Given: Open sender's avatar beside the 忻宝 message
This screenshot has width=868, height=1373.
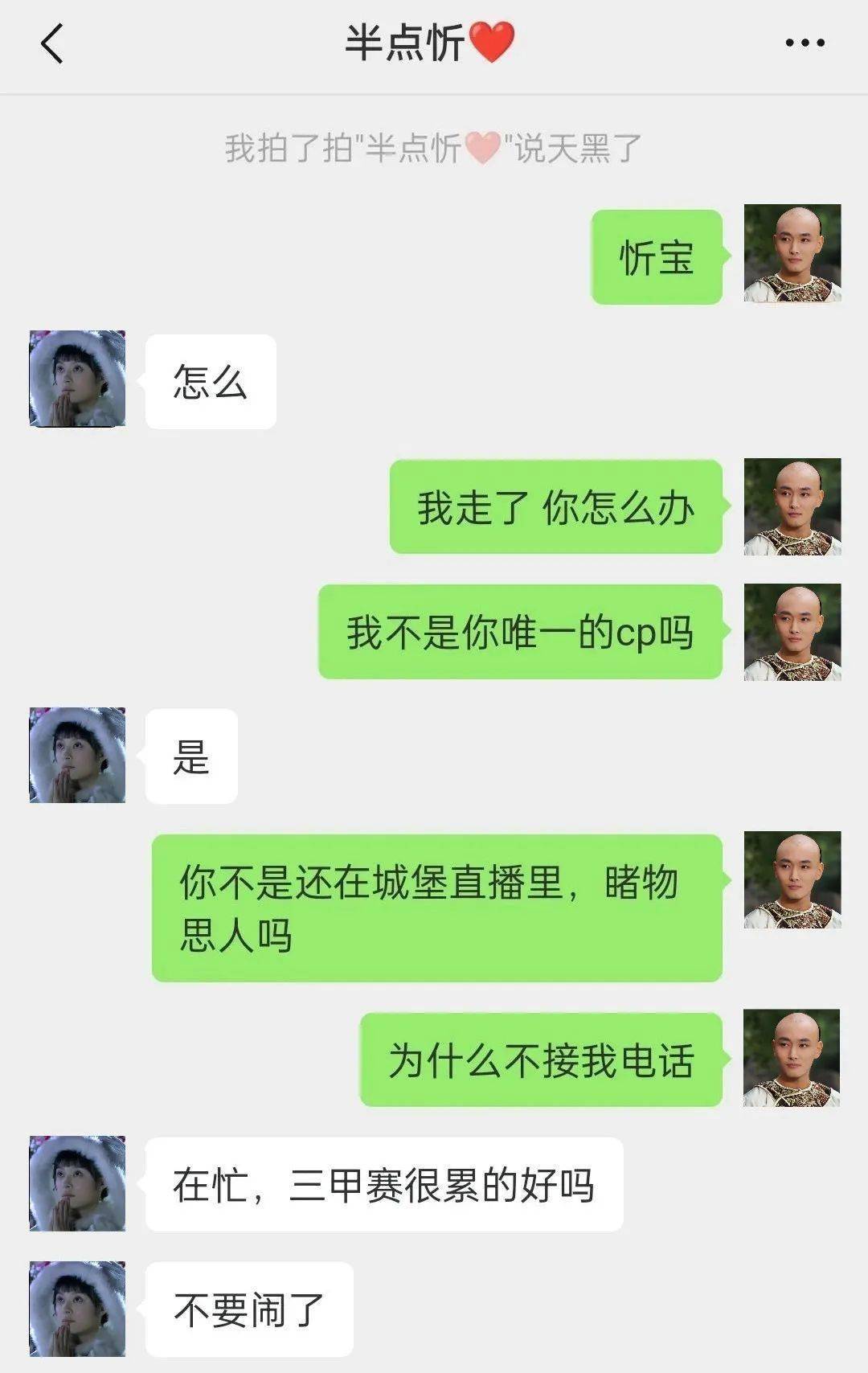Looking at the screenshot, I should 792,253.
